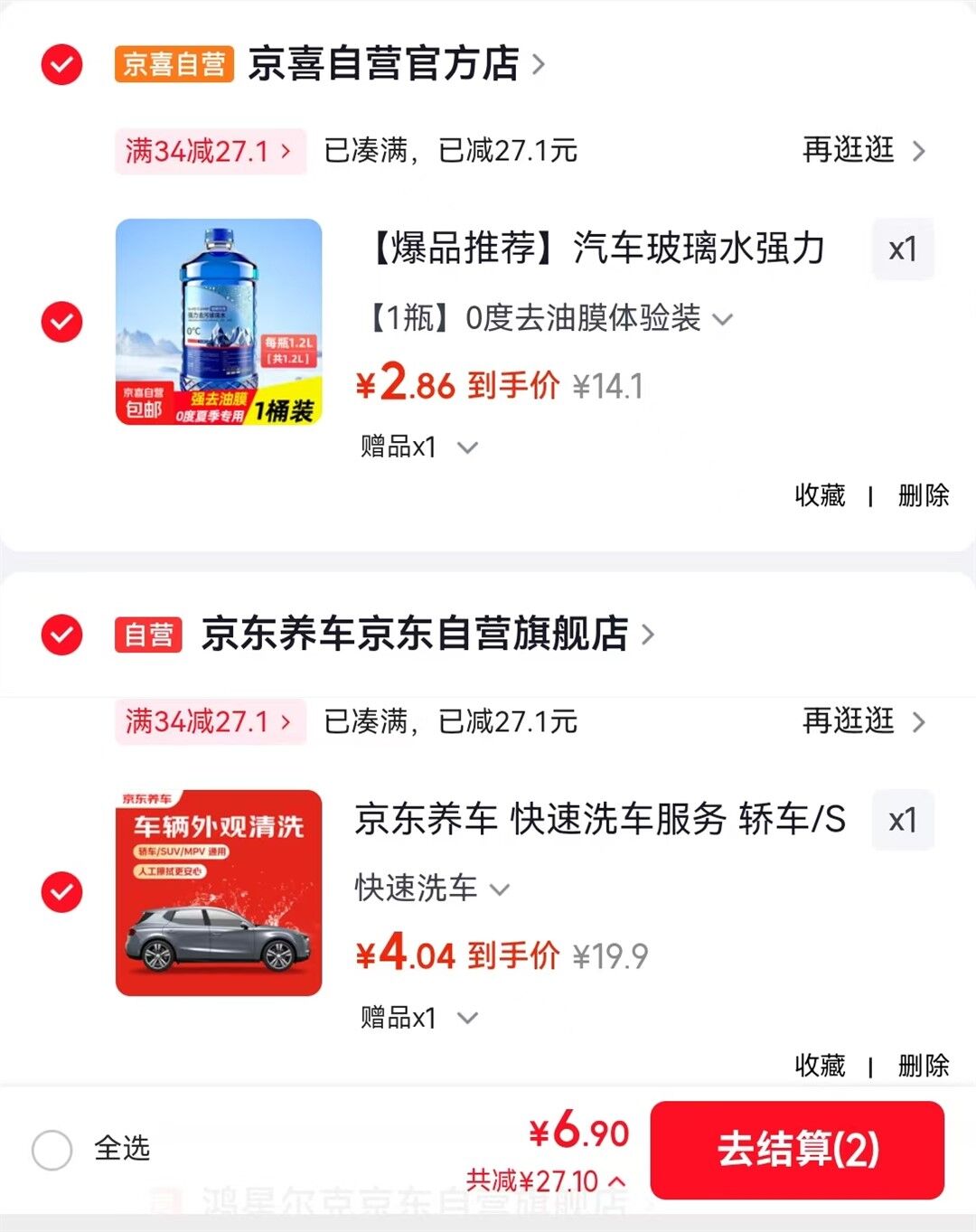Expand 赠品x1 under 汽车玻璃水

(x=418, y=447)
